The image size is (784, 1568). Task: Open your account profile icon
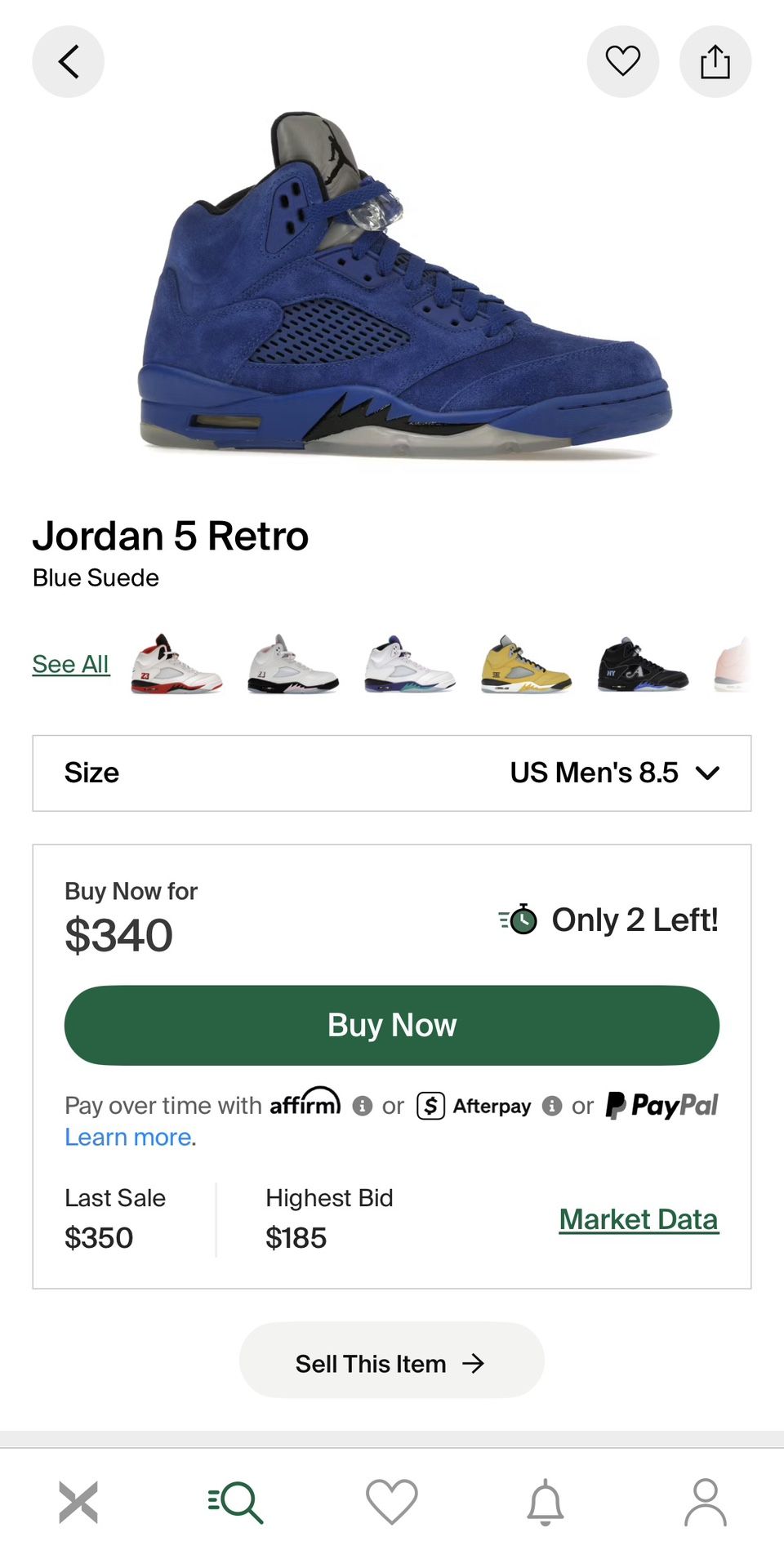click(x=705, y=1500)
